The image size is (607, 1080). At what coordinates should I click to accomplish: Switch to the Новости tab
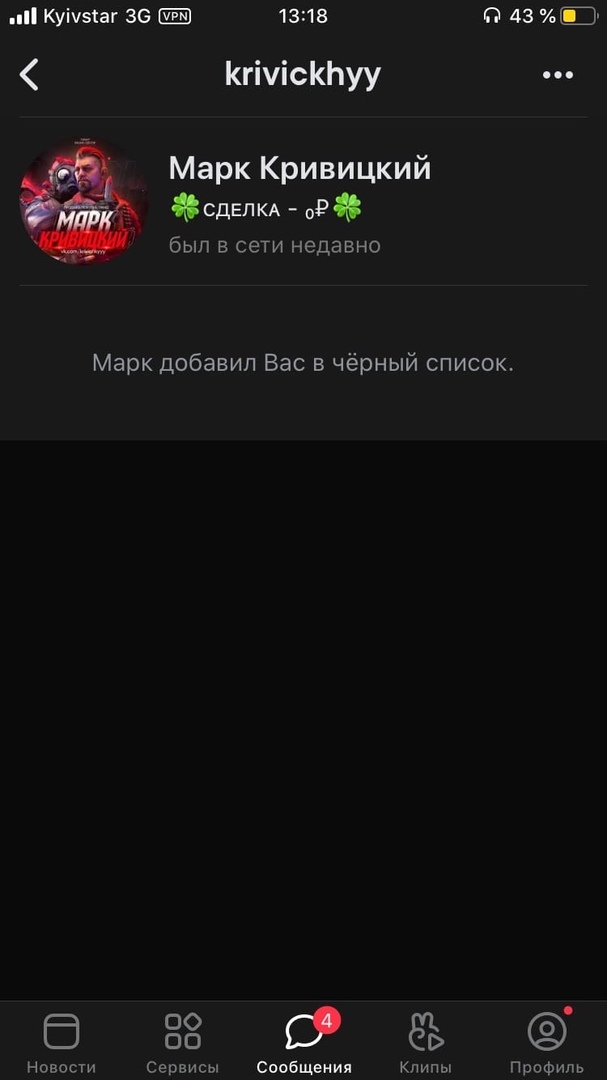[x=61, y=1041]
